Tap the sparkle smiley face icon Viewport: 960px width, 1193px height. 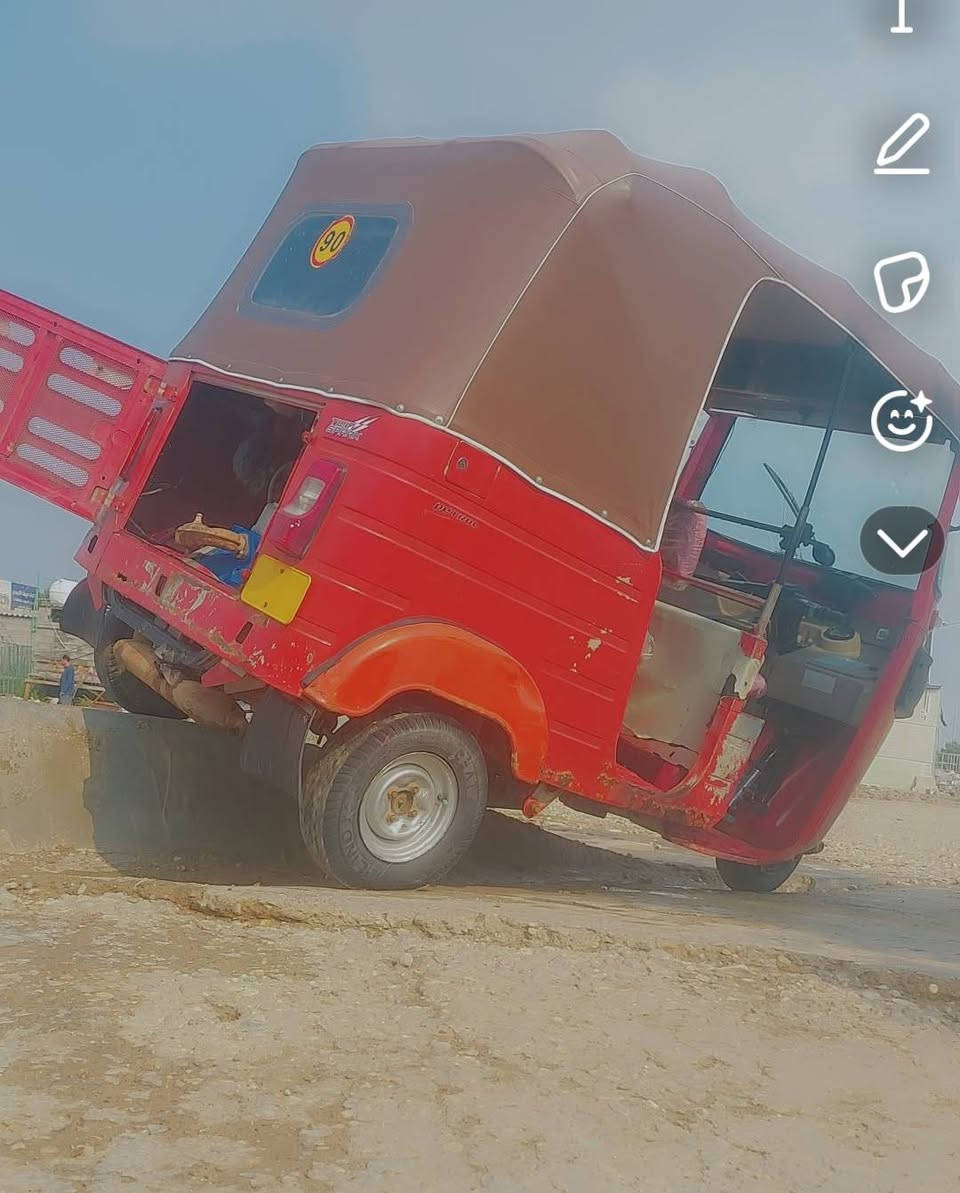901,420
